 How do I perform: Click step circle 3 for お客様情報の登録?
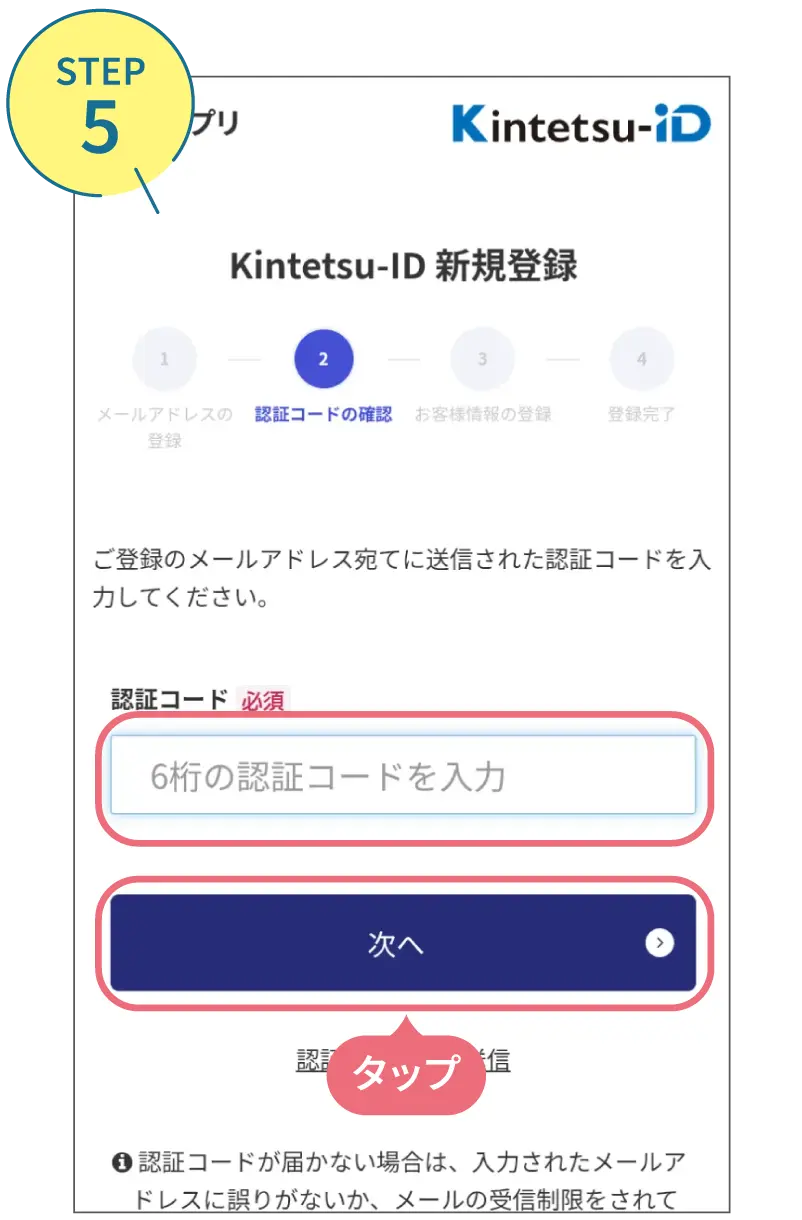point(482,358)
